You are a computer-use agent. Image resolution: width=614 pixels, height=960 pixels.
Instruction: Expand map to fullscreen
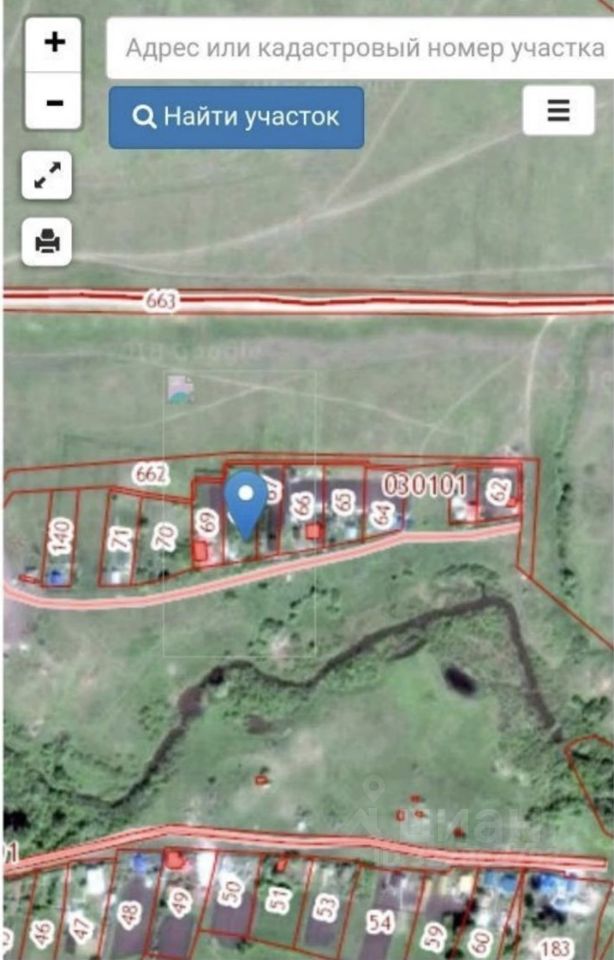point(47,177)
